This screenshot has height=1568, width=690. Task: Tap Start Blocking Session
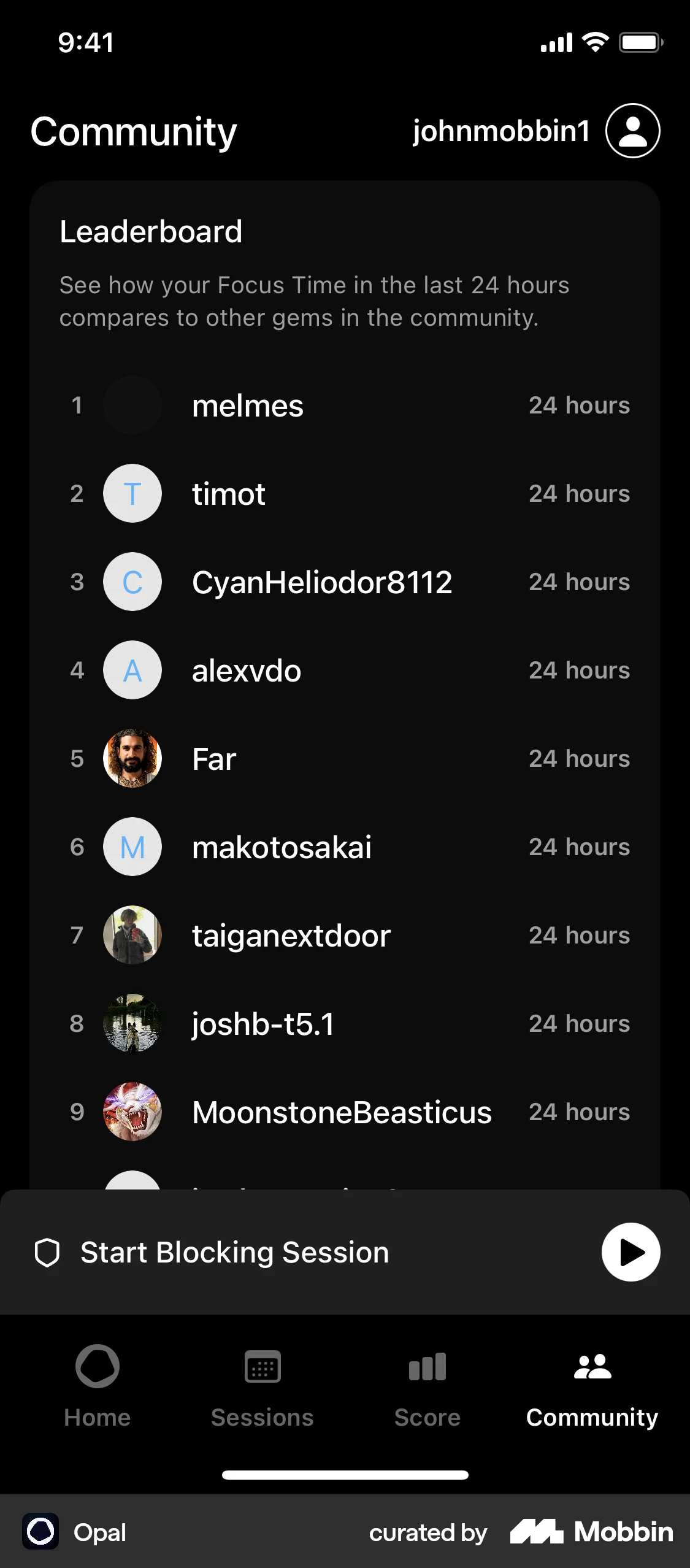pyautogui.click(x=234, y=1252)
